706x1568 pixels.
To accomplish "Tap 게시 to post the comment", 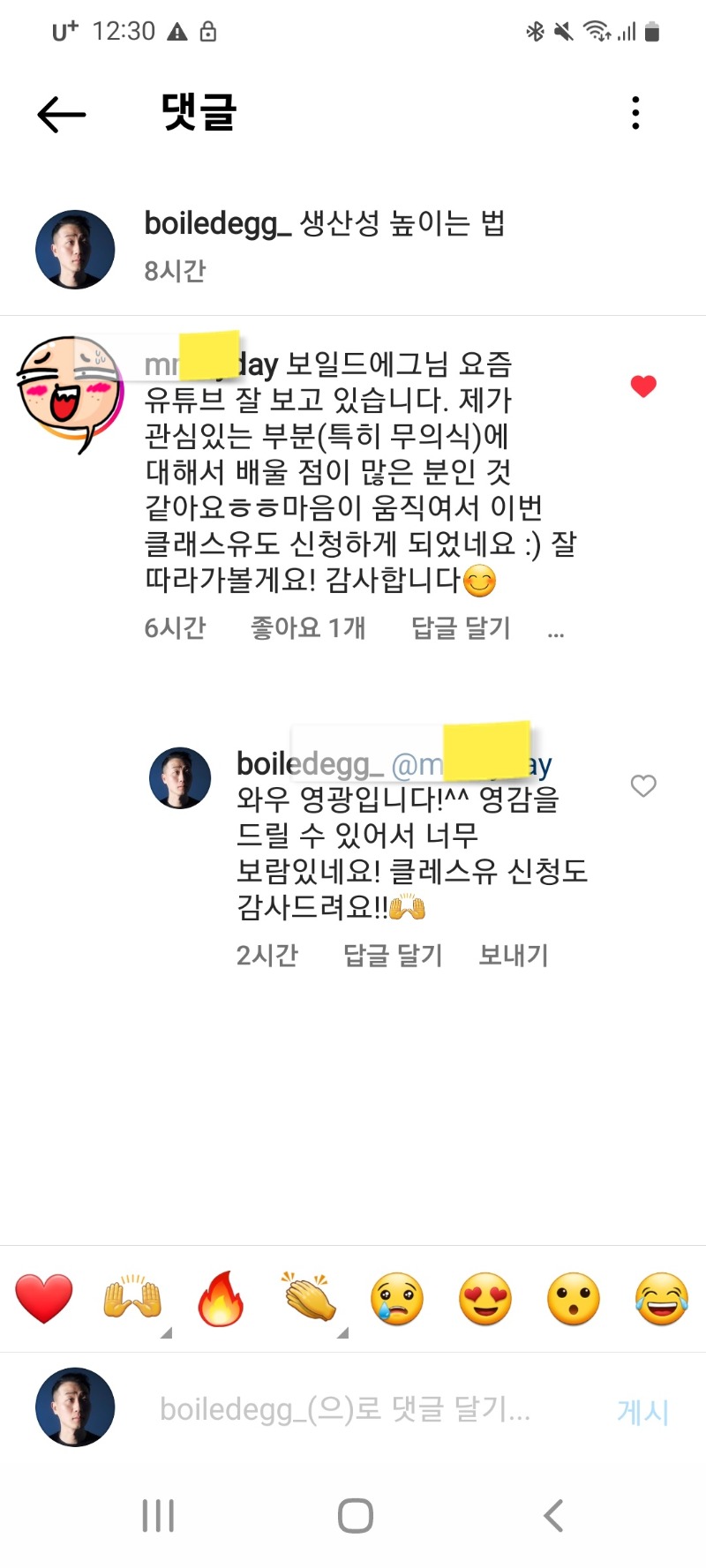I will click(x=642, y=1411).
